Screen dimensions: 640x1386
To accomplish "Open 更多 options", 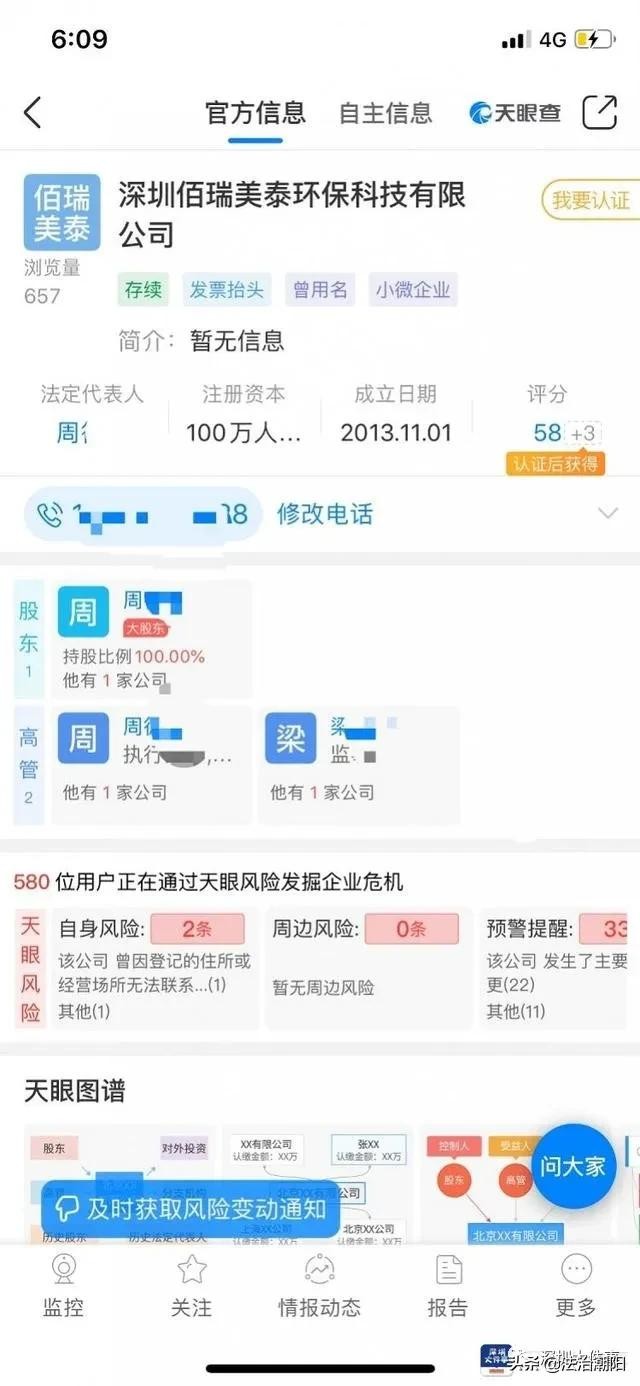I will pyautogui.click(x=575, y=1287).
